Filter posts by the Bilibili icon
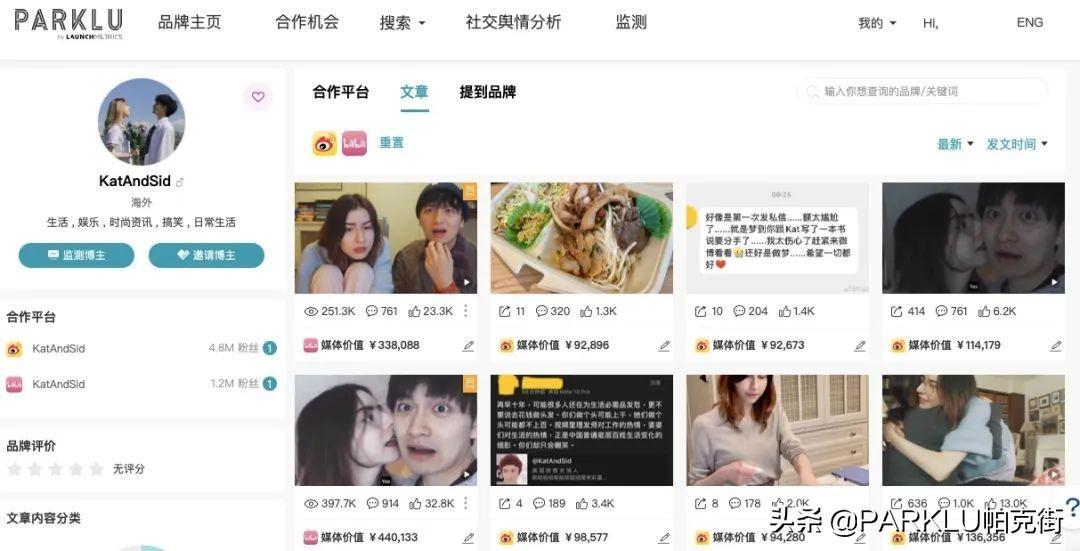The height and width of the screenshot is (551, 1080). point(354,143)
